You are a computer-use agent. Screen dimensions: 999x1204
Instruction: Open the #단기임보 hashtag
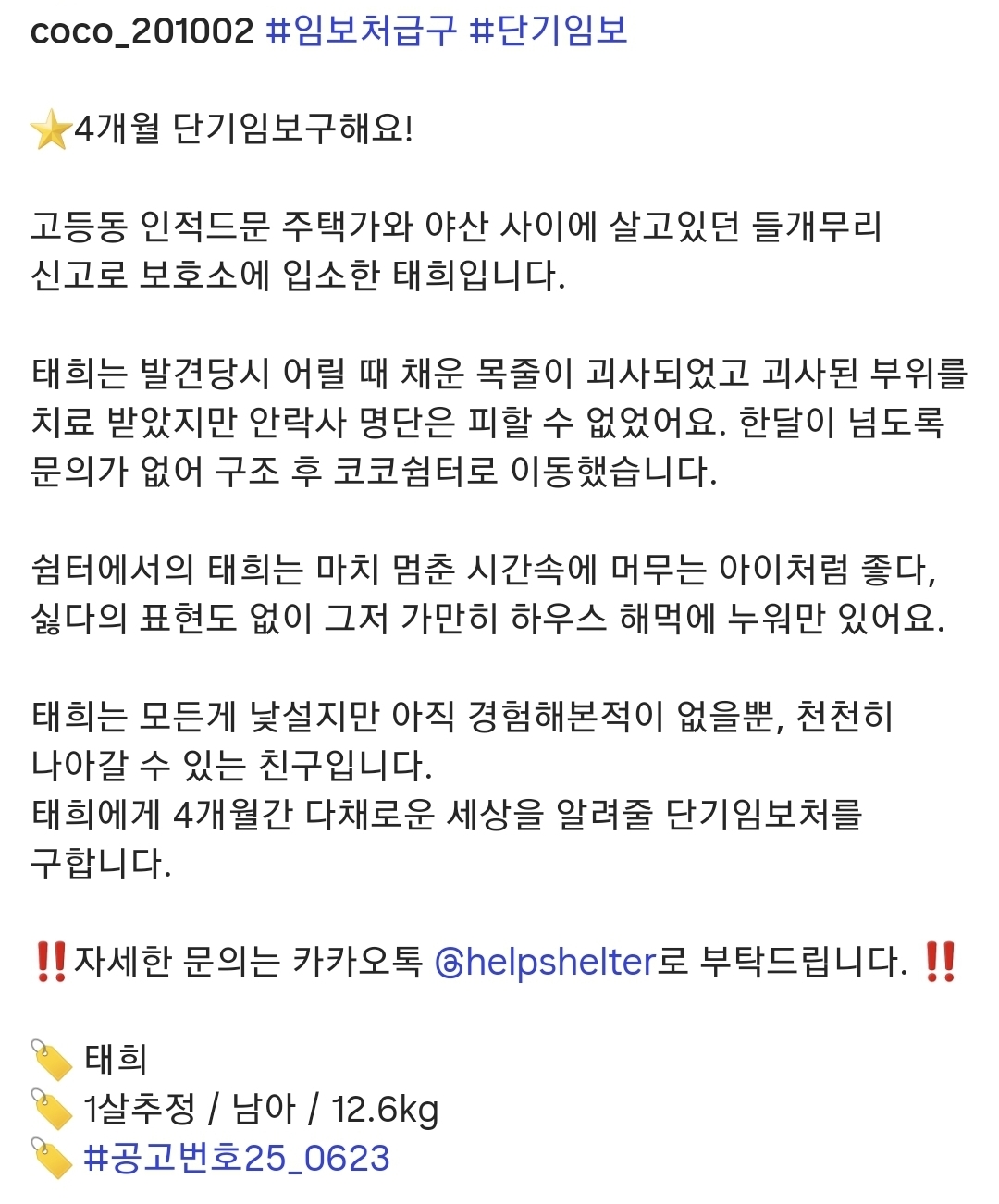click(x=549, y=31)
